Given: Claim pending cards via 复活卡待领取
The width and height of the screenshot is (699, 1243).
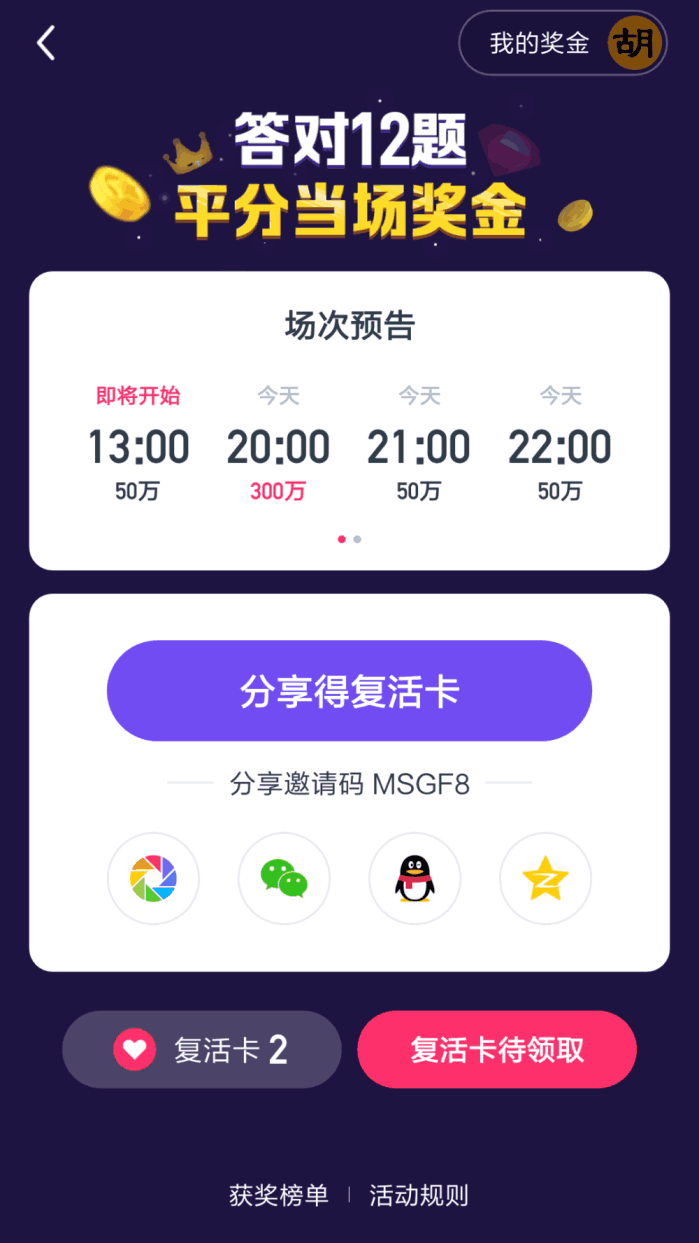Looking at the screenshot, I should tap(497, 1049).
